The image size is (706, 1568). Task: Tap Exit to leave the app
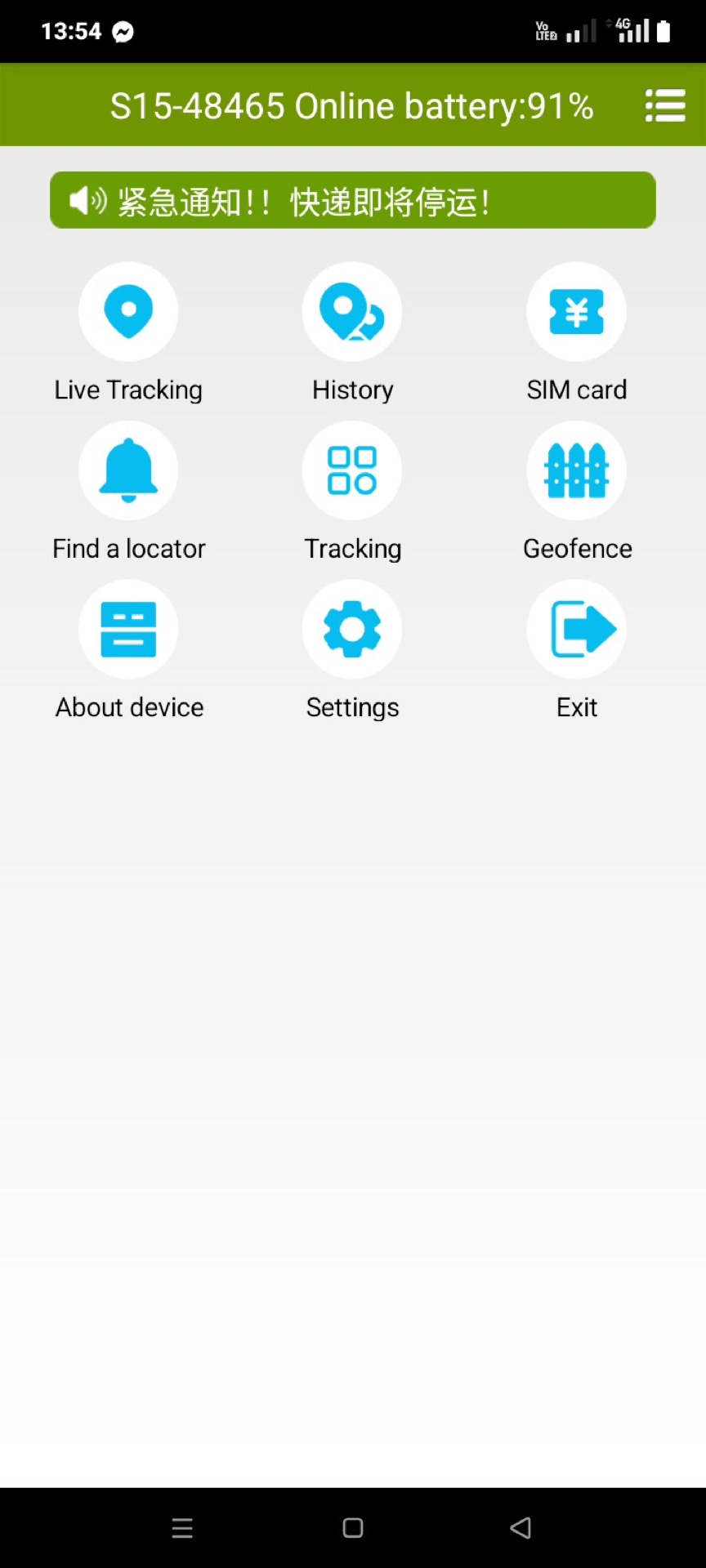tap(576, 630)
